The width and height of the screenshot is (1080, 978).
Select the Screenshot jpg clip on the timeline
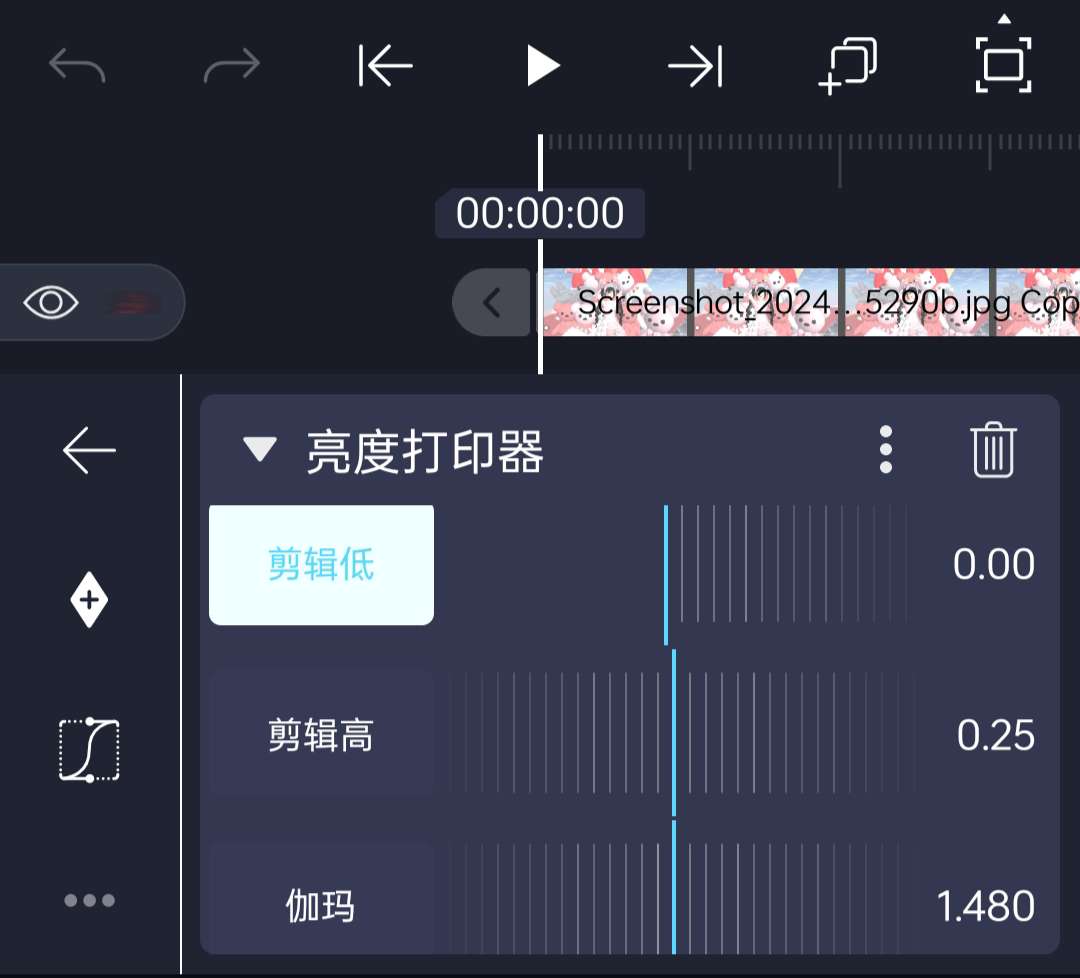[x=810, y=302]
